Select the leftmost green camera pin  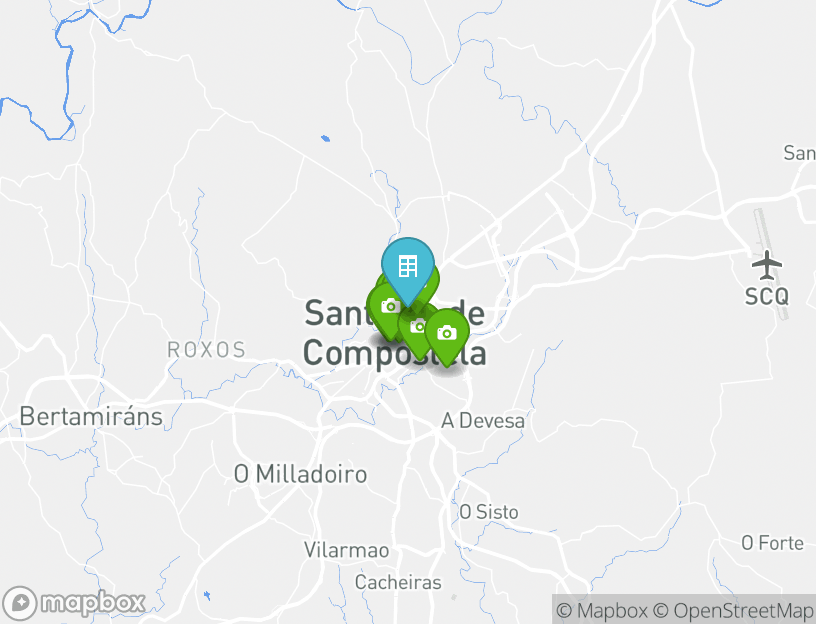pos(388,305)
